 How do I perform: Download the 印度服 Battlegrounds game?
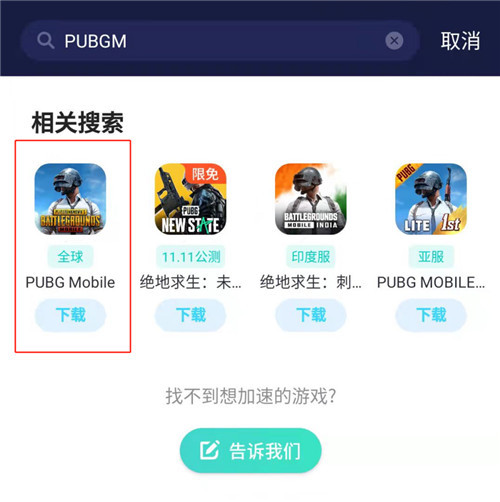[311, 315]
